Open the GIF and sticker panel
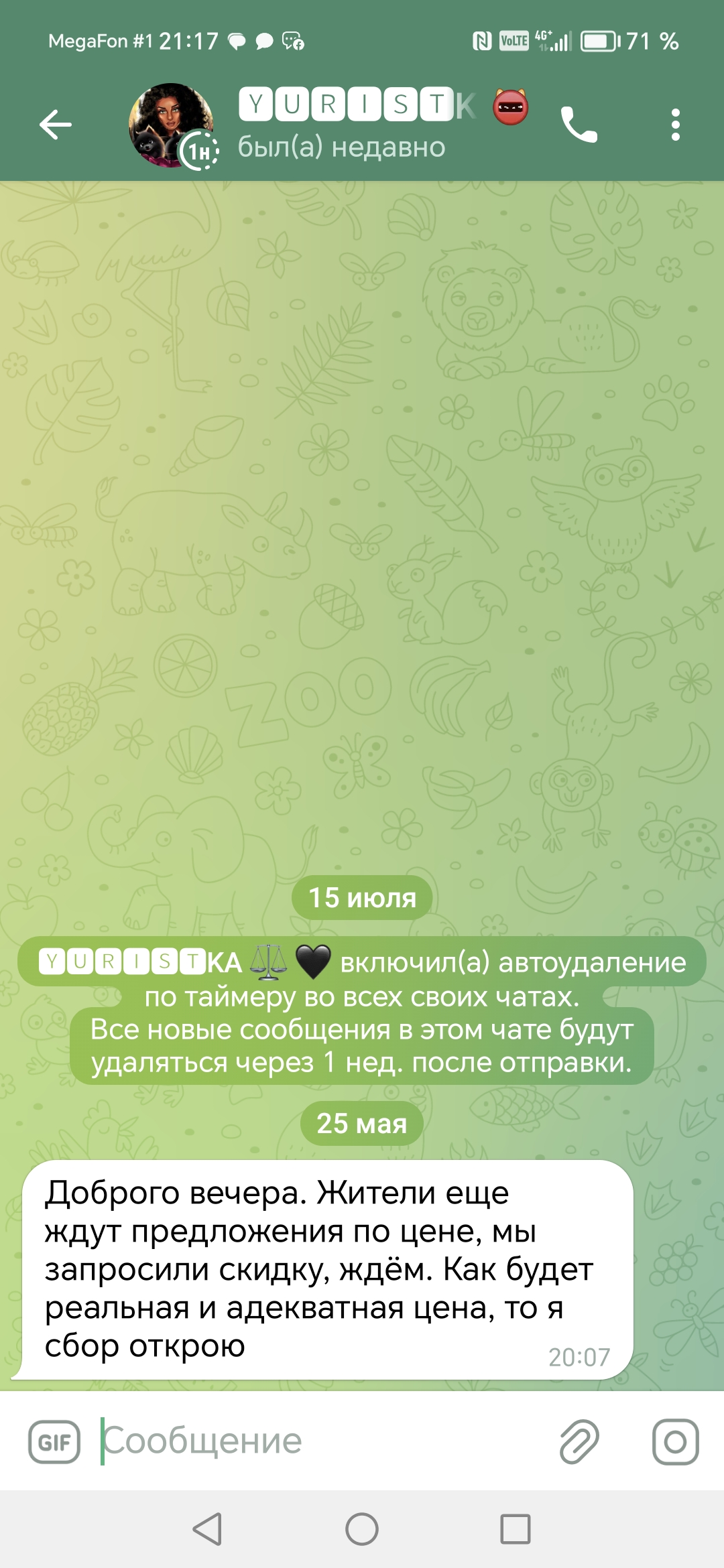The width and height of the screenshot is (724, 1568). coord(54,1441)
